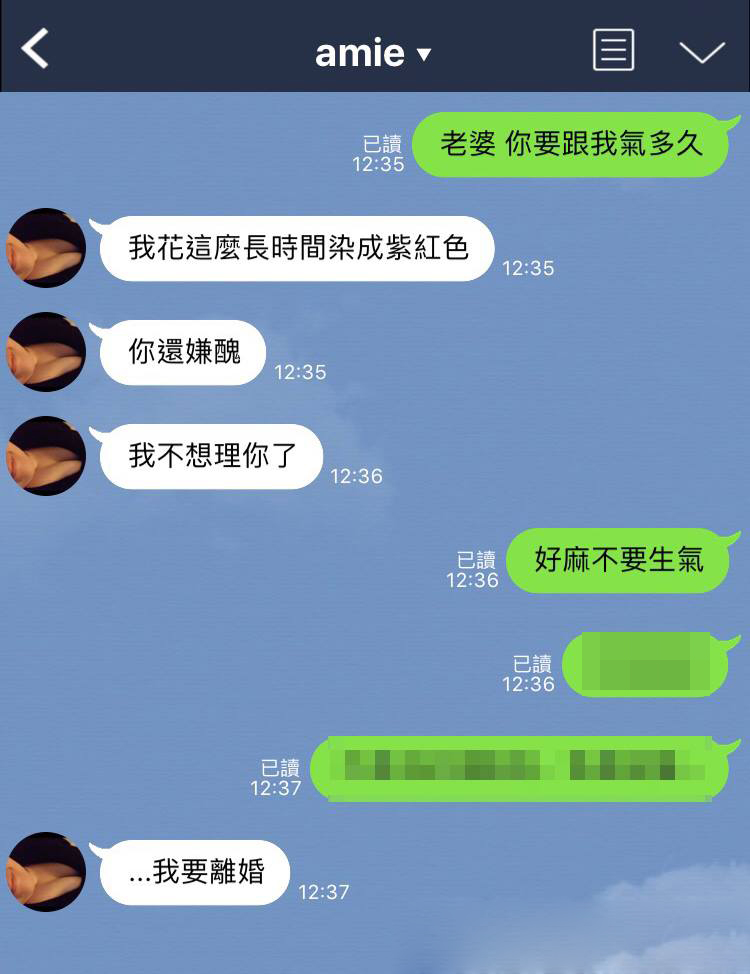750x974 pixels.
Task: Expand the amie chat name dropdown
Action: (x=423, y=54)
